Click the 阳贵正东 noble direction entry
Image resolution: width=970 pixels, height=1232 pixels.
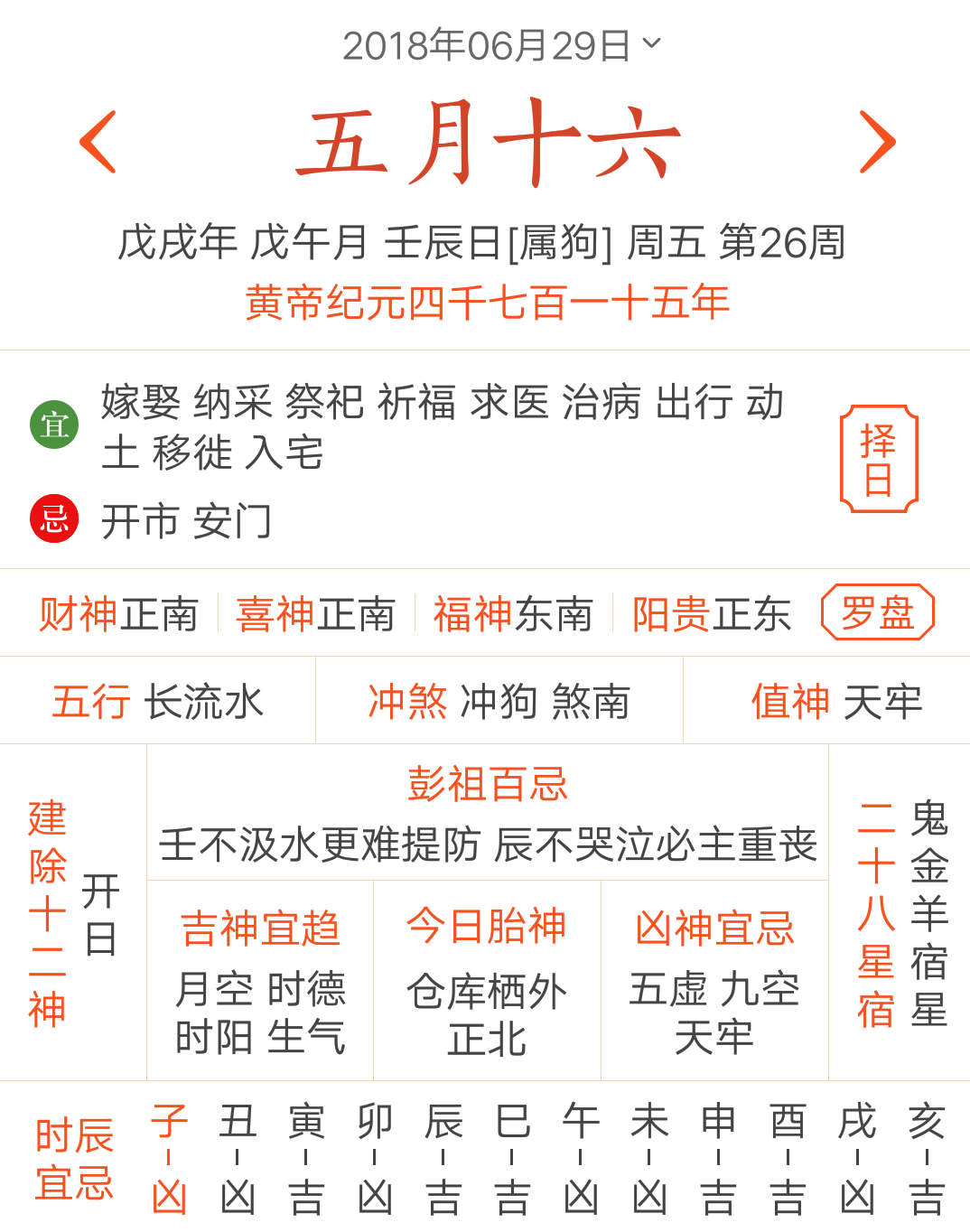click(710, 611)
